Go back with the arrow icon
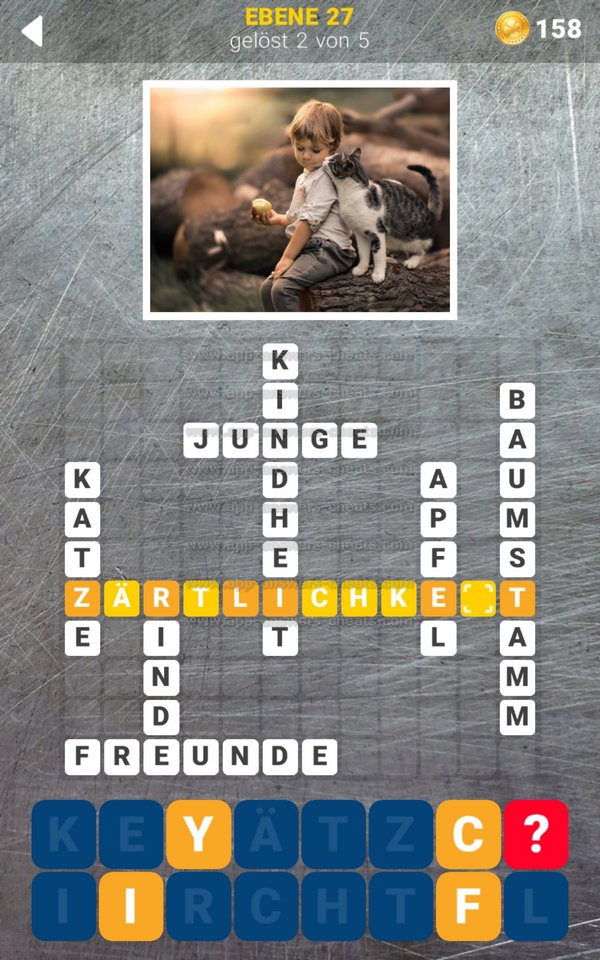Screen dimensions: 600x960 [x=32, y=30]
